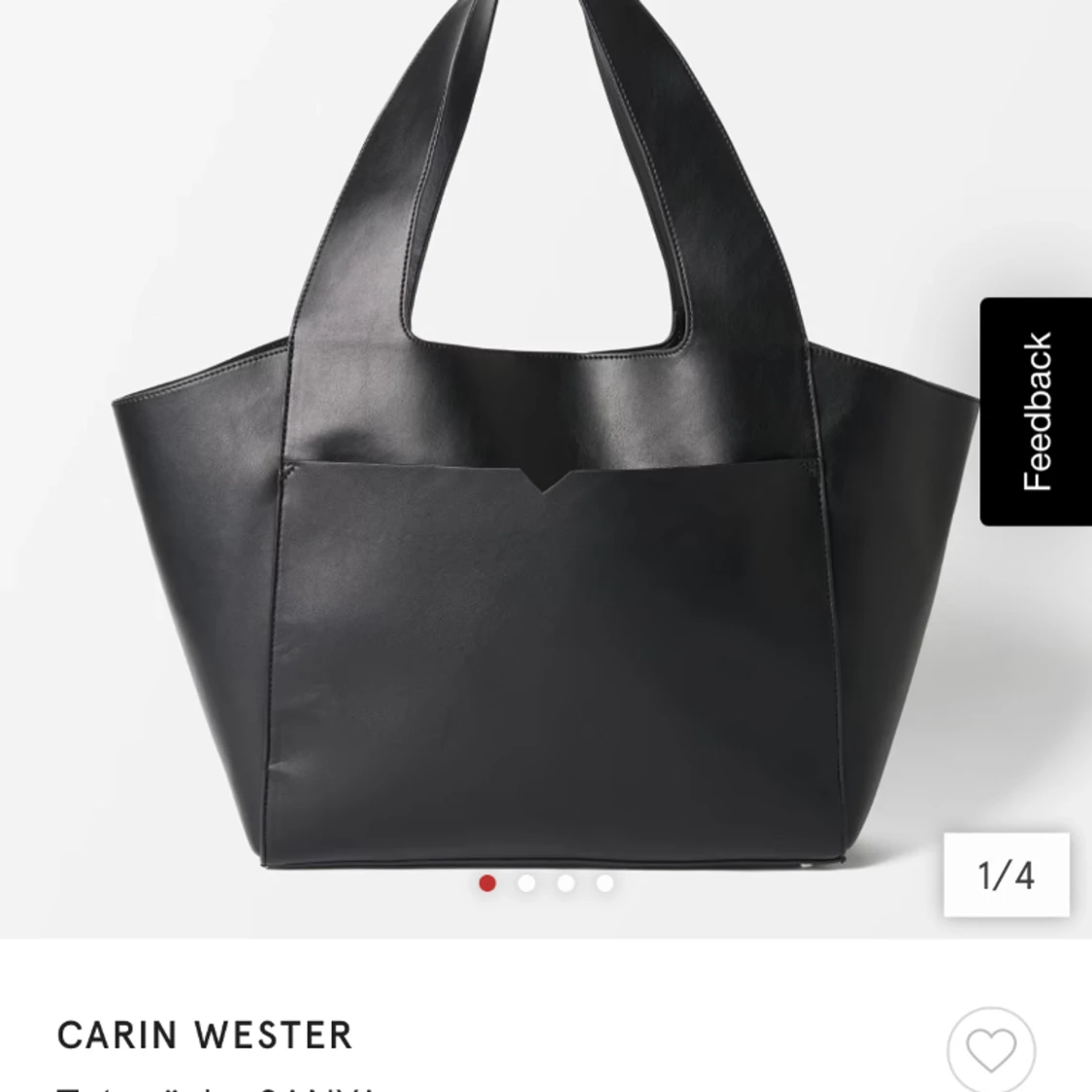The width and height of the screenshot is (1092, 1092).
Task: Add the Carin Wester bag to wishlist
Action: pyautogui.click(x=991, y=1050)
